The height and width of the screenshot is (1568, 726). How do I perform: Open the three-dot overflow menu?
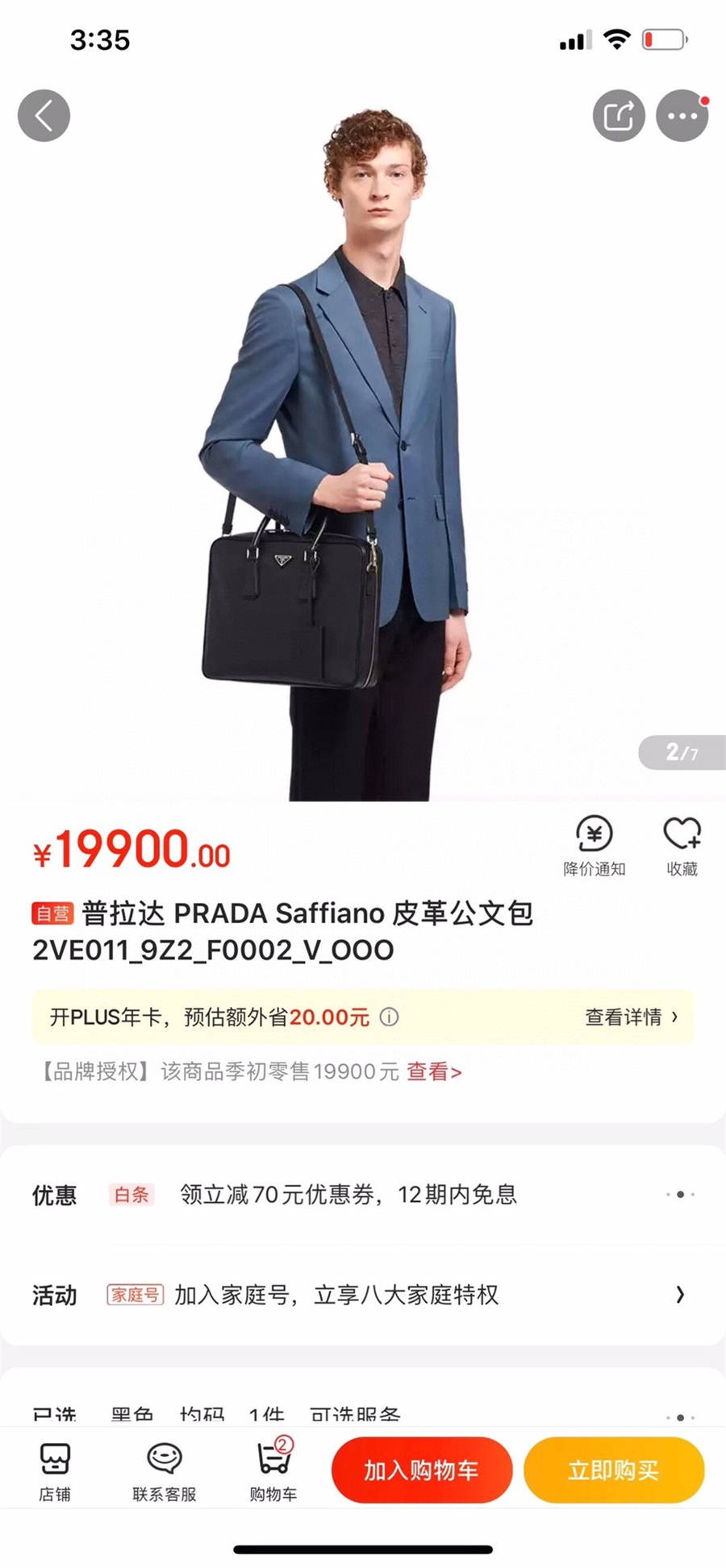tap(682, 116)
